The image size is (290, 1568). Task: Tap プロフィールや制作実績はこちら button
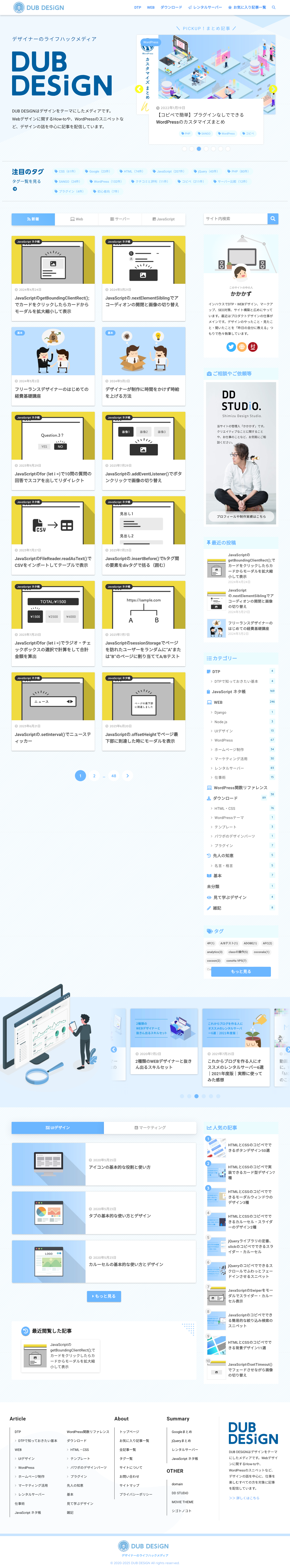tap(241, 516)
